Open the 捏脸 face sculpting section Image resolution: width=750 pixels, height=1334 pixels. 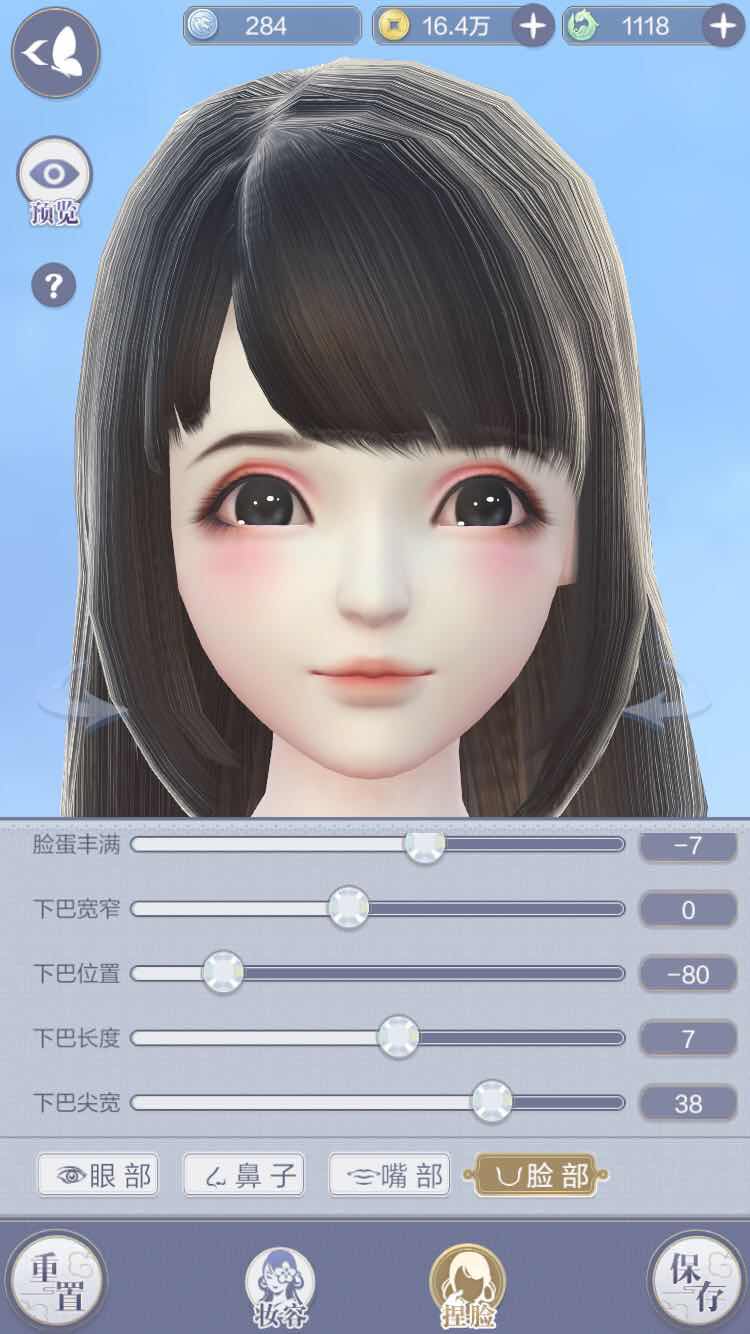click(x=467, y=1289)
